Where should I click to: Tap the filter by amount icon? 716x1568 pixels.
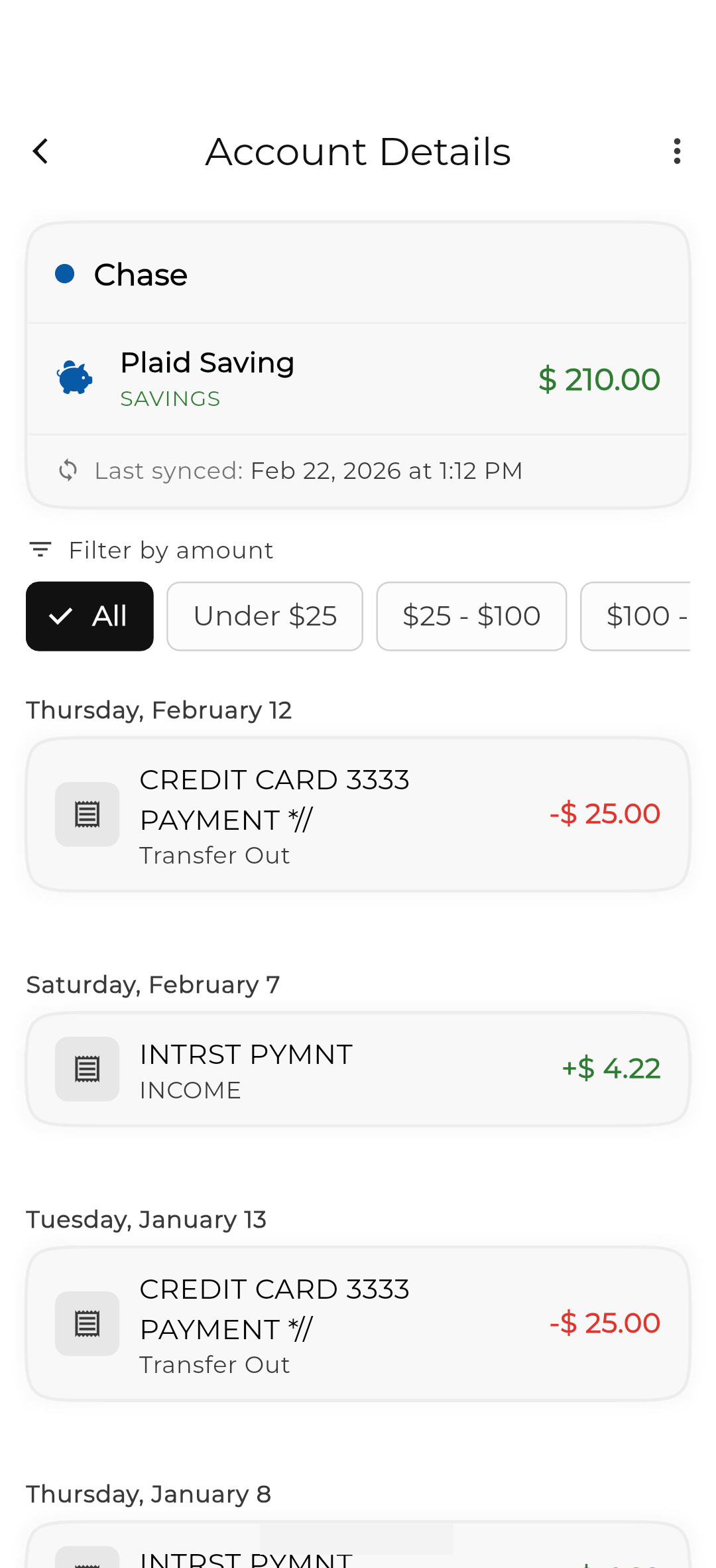click(x=40, y=550)
